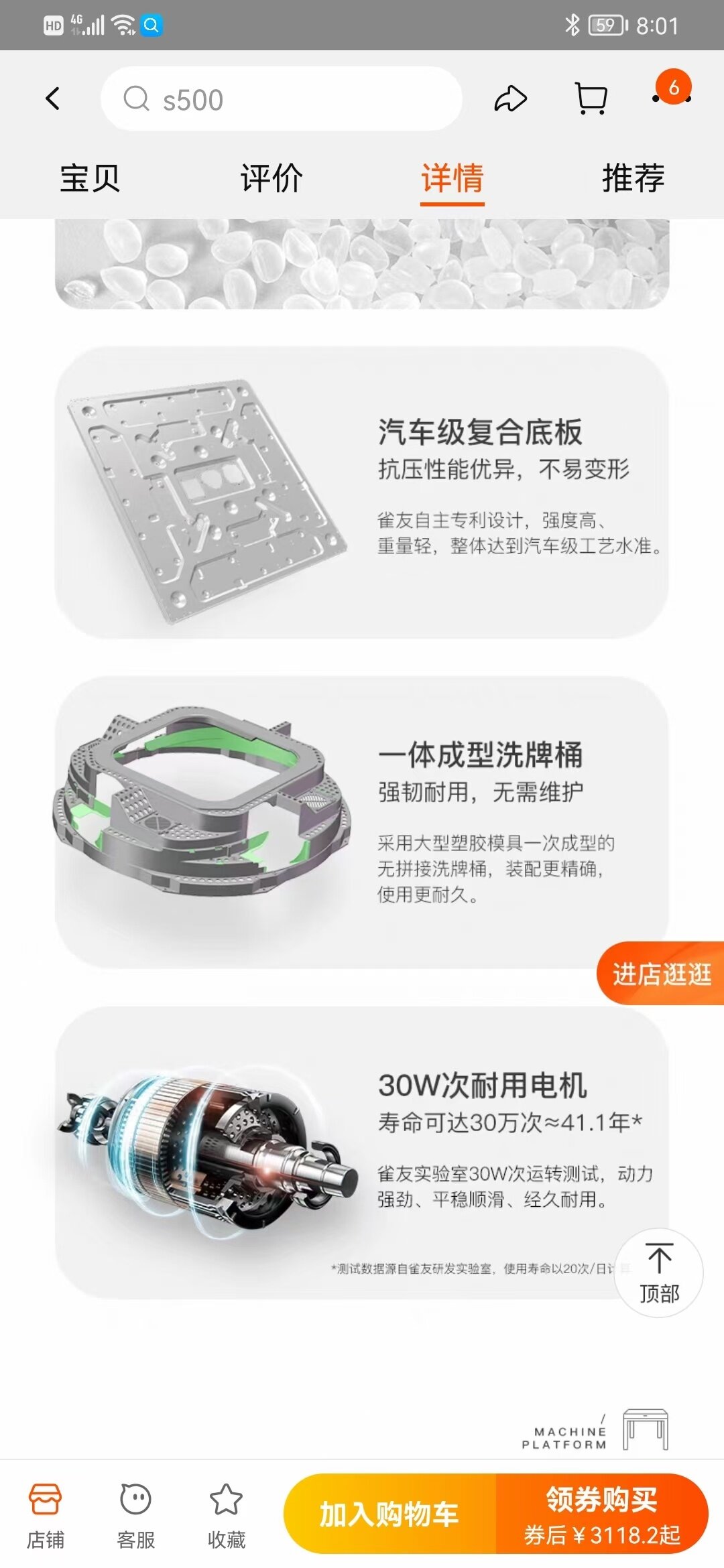Open the shopping cart icon
Viewport: 724px width, 1568px height.
click(x=592, y=99)
